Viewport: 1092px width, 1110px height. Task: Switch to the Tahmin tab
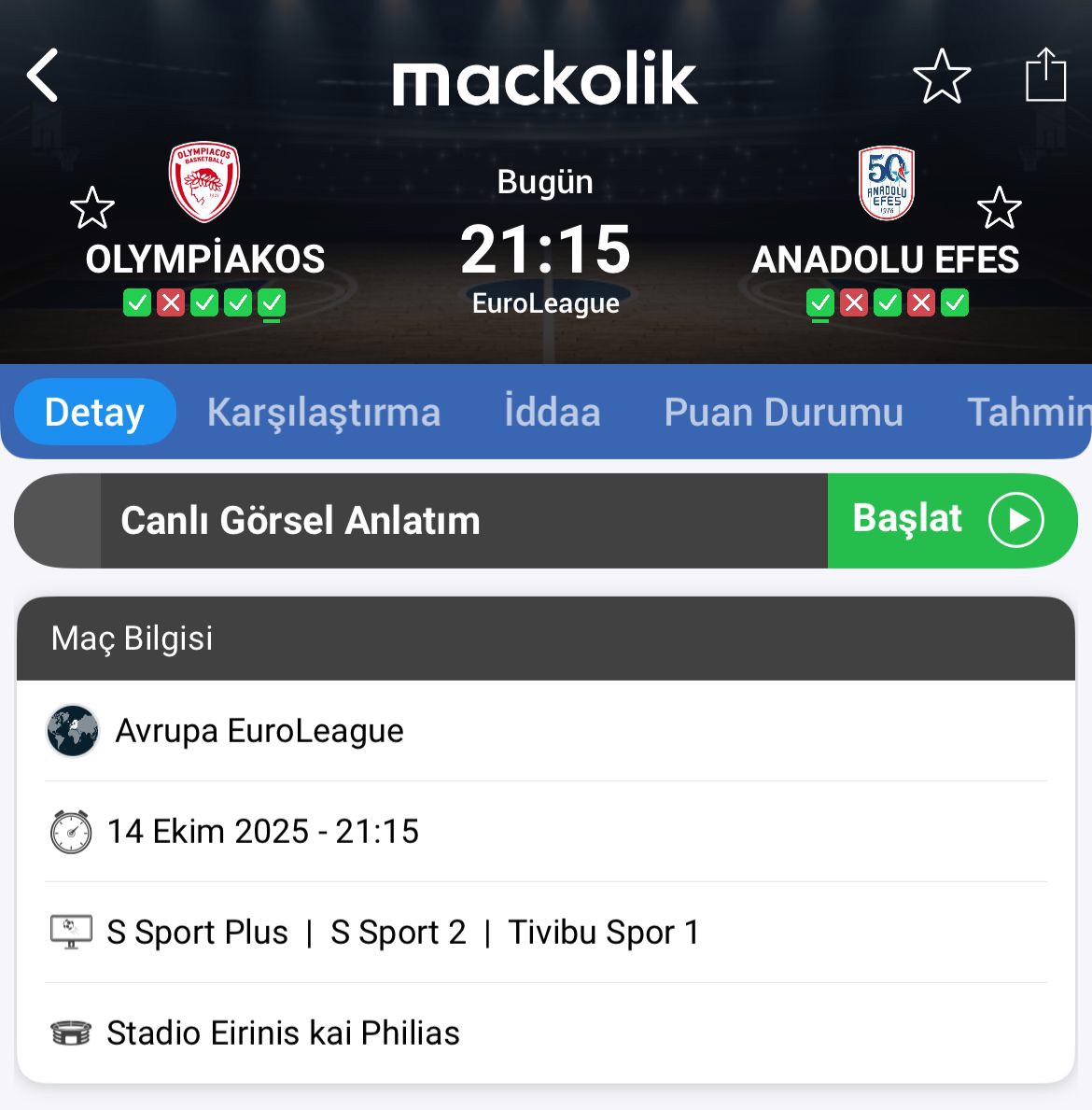tap(1027, 412)
